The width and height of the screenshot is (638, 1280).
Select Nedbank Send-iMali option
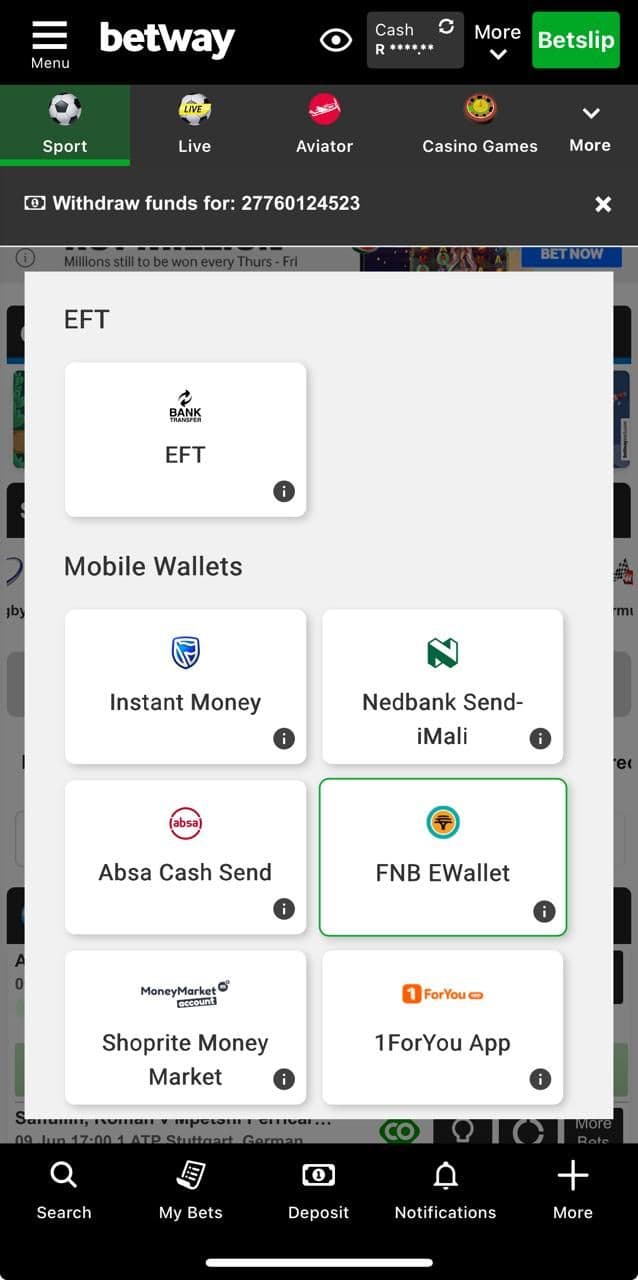[442, 685]
